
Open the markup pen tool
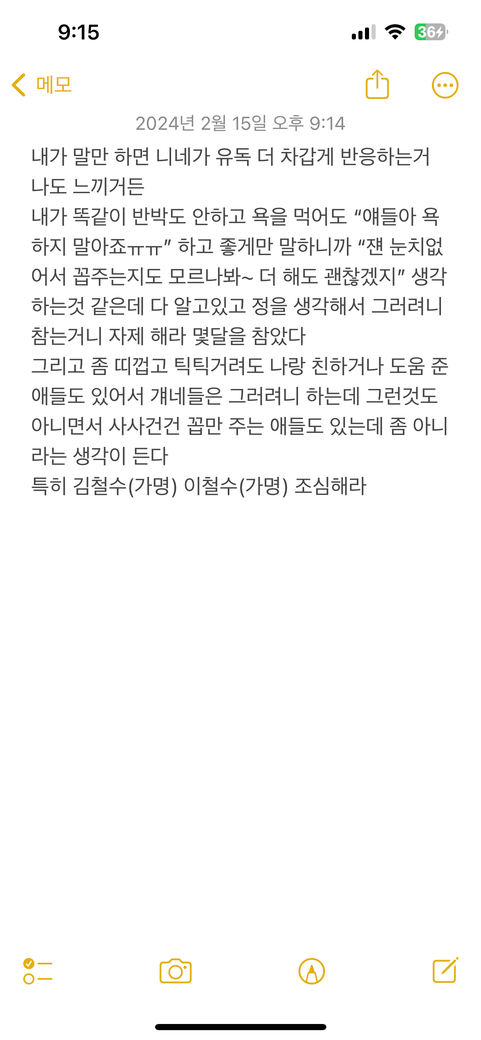tap(312, 971)
